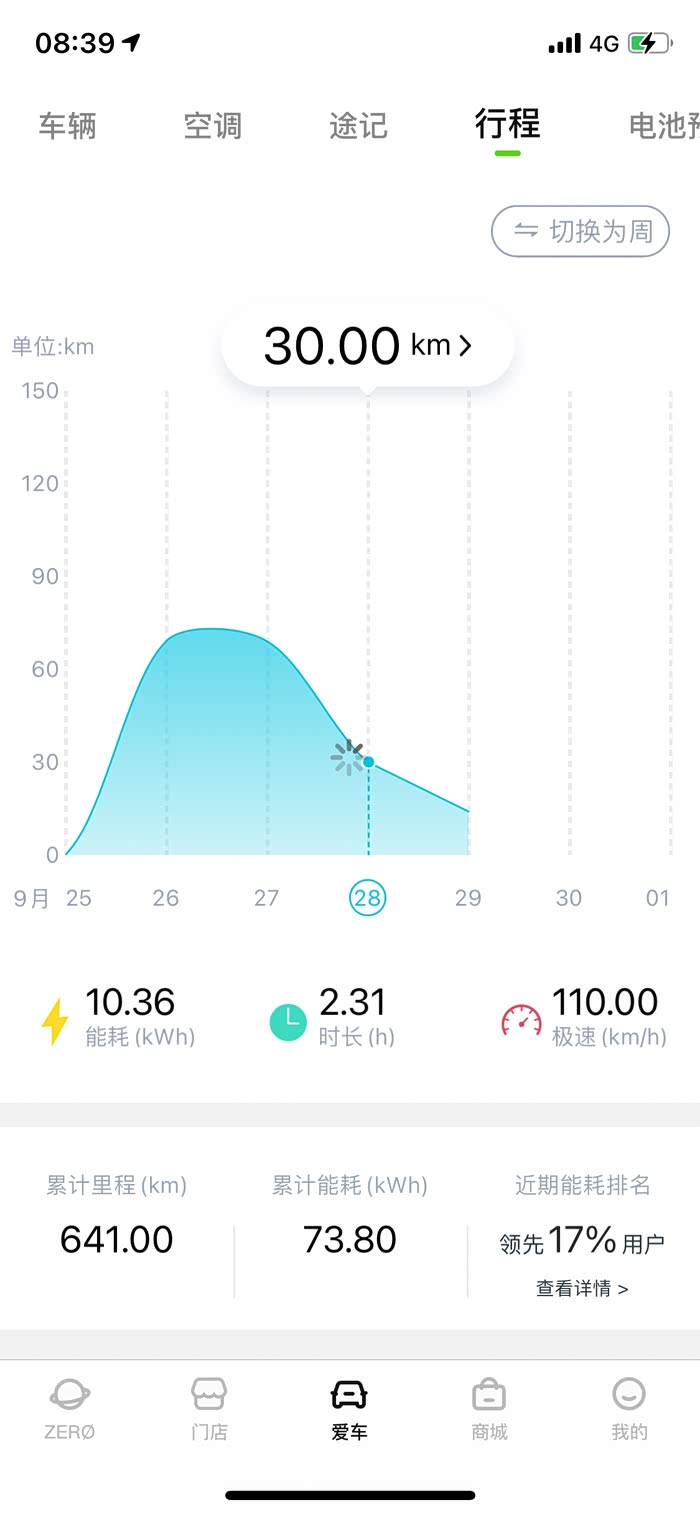Switch to the 车辆 tab
Viewport: 700px width, 1515px height.
68,127
